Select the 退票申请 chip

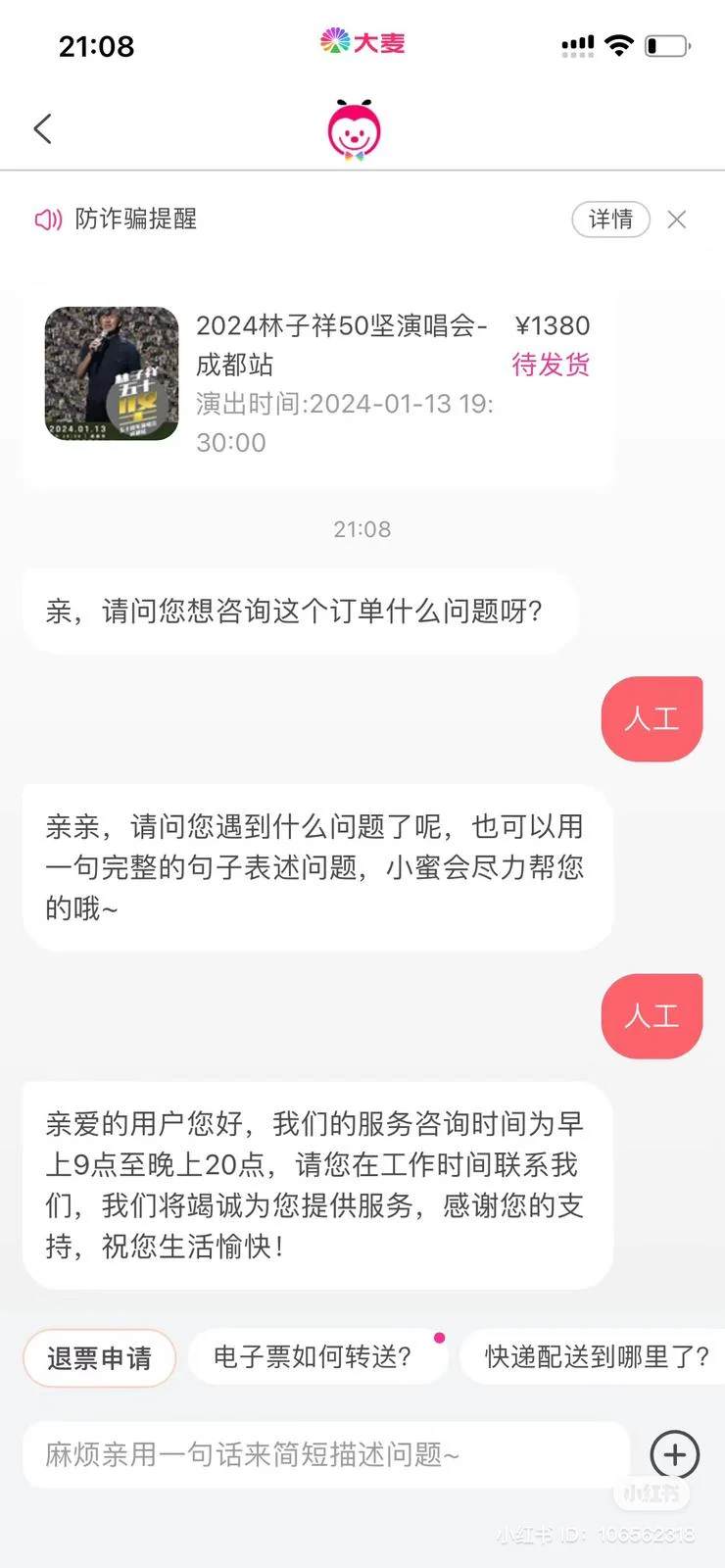point(99,1358)
